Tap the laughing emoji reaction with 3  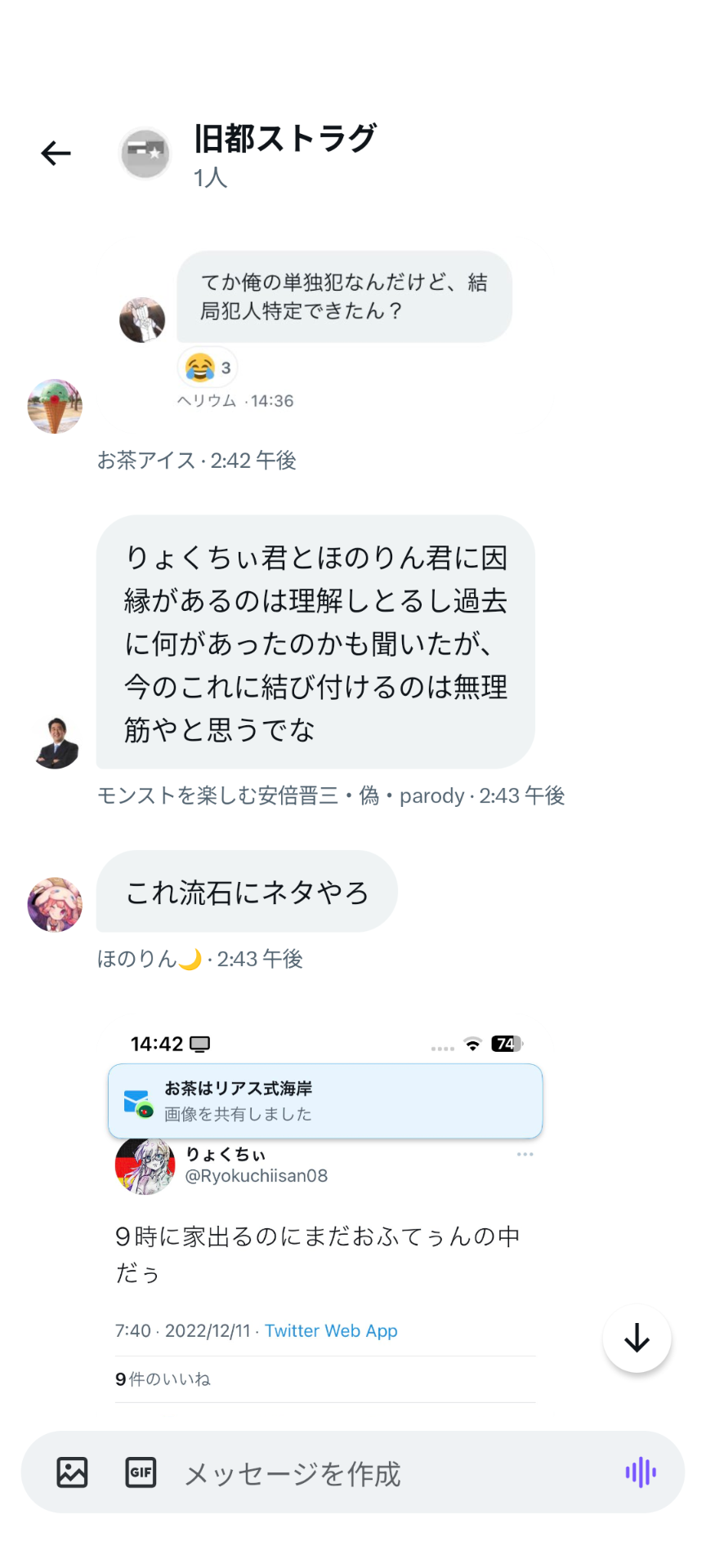tap(208, 367)
